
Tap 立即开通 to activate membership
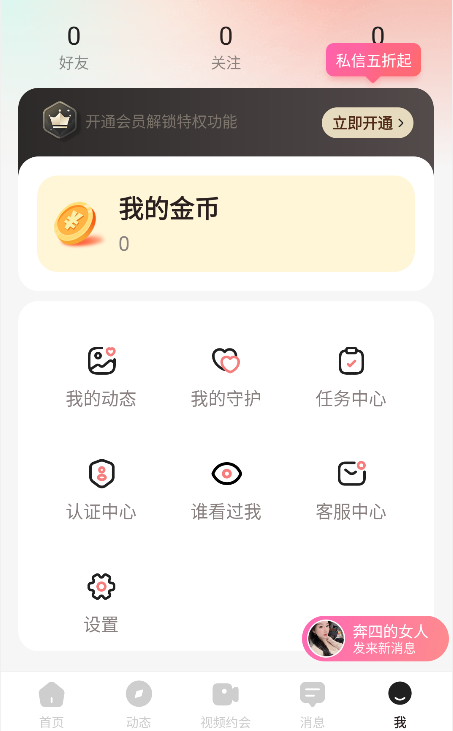367,123
